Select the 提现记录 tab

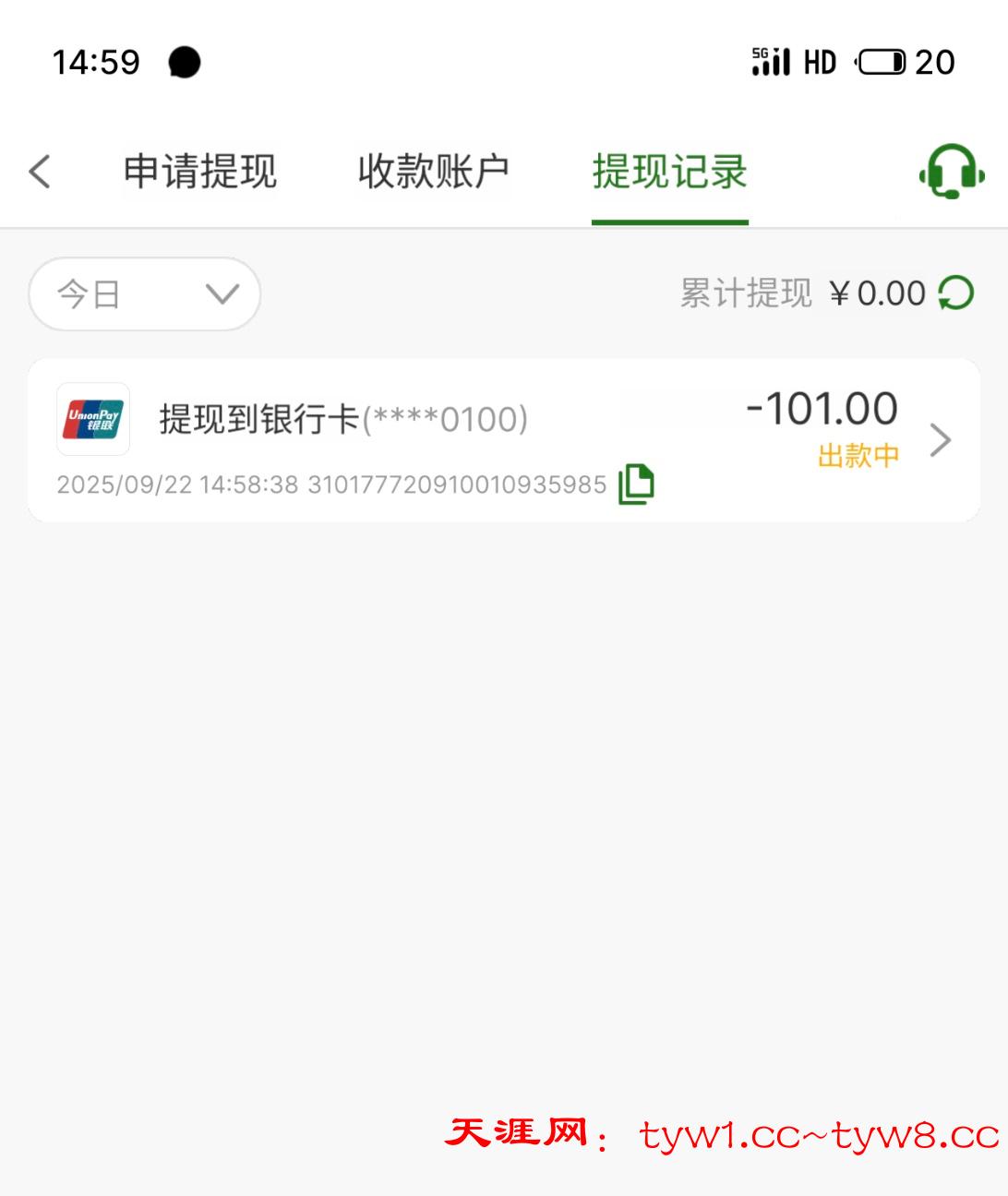(x=669, y=172)
